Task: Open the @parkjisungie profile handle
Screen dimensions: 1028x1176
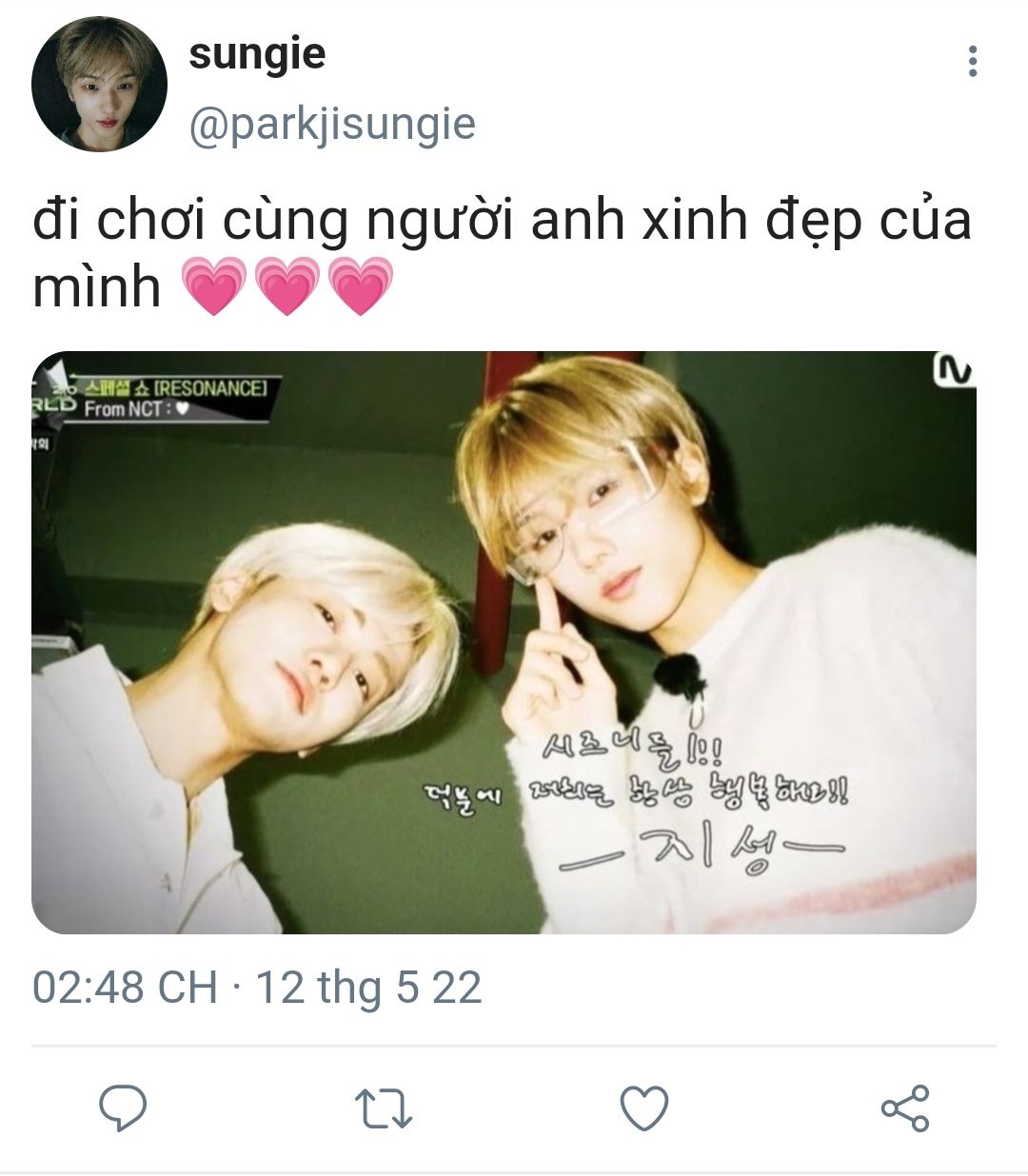Action: (x=331, y=125)
